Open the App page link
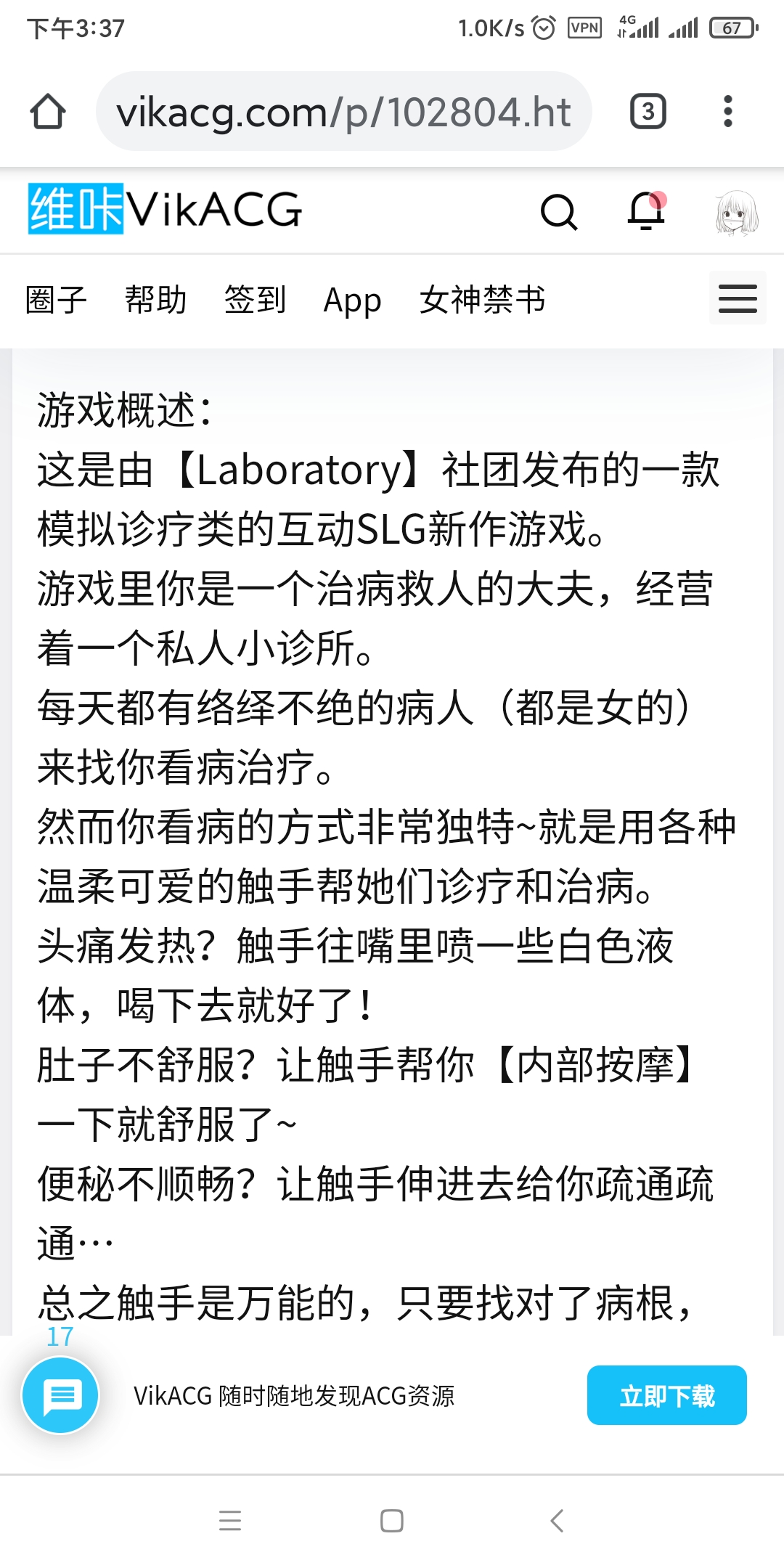784x1568 pixels. pyautogui.click(x=352, y=300)
